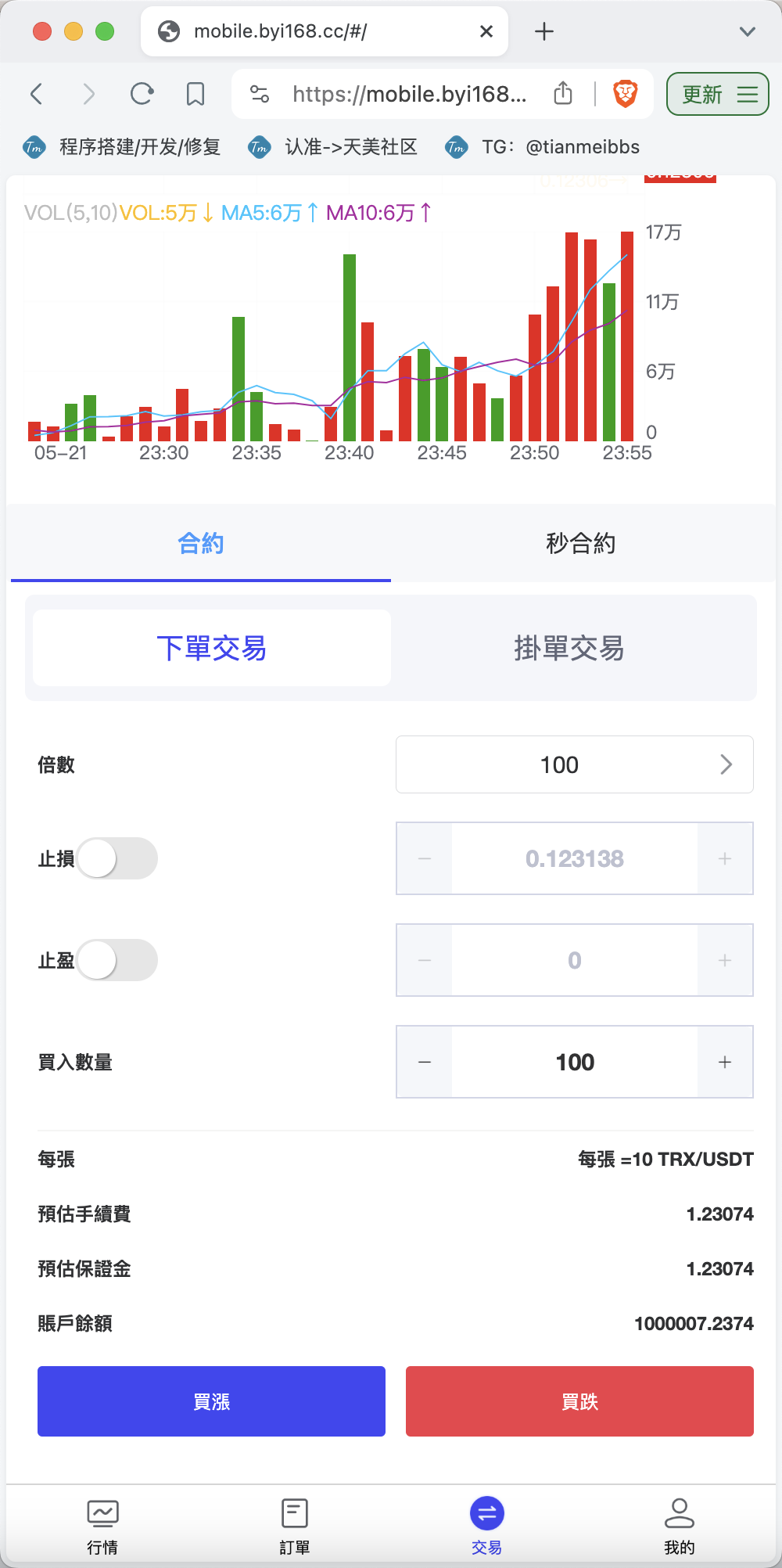Go to the 我的 profile tab

coord(680,1526)
